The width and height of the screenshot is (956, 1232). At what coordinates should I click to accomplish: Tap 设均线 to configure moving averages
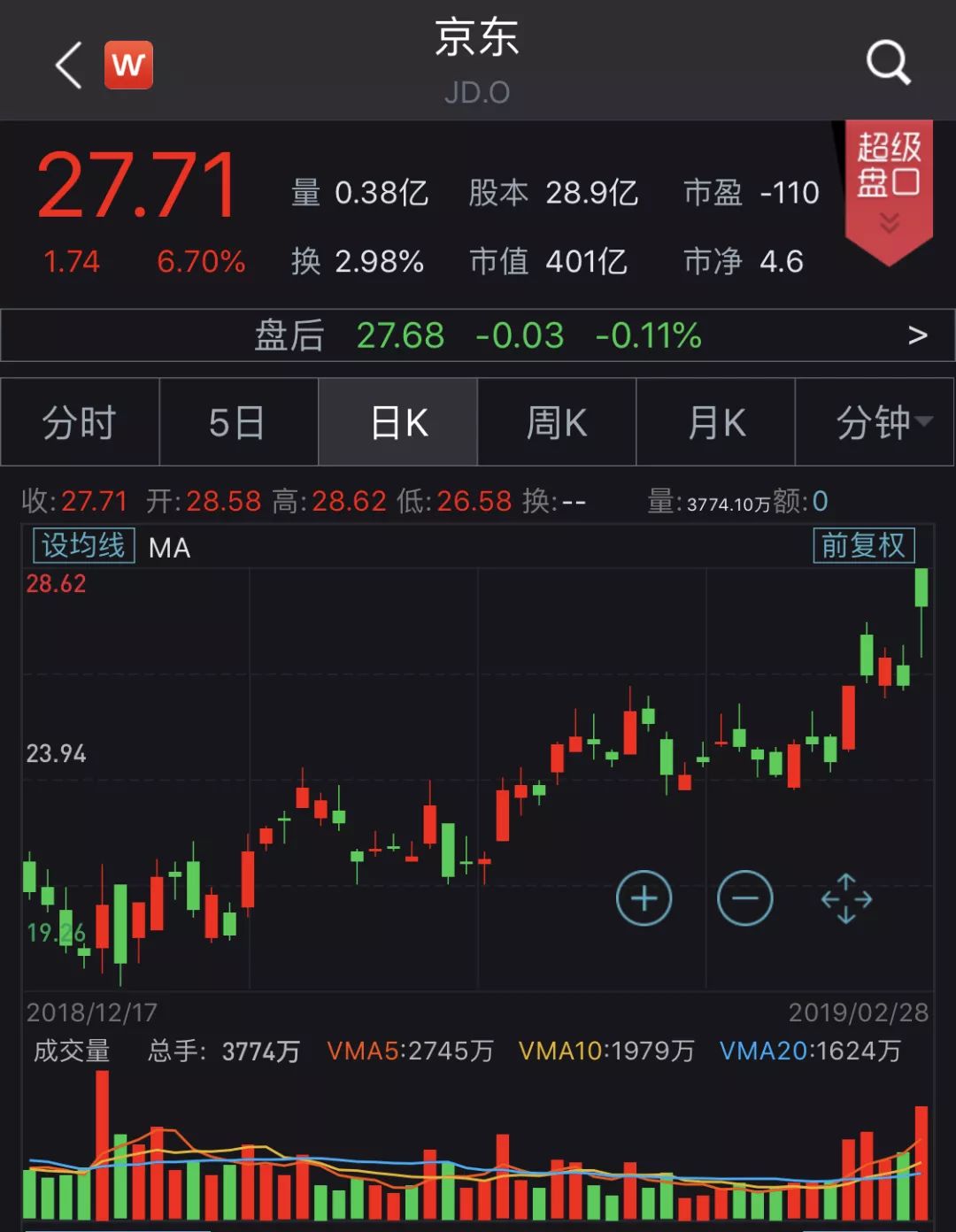(x=83, y=545)
